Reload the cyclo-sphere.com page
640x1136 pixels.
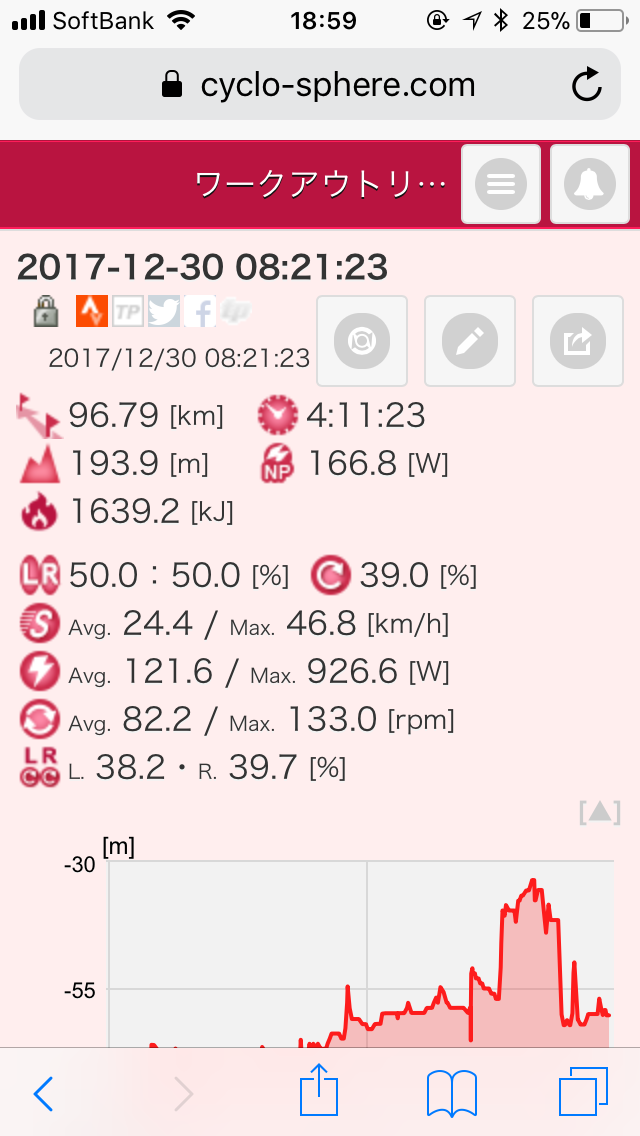coord(586,85)
